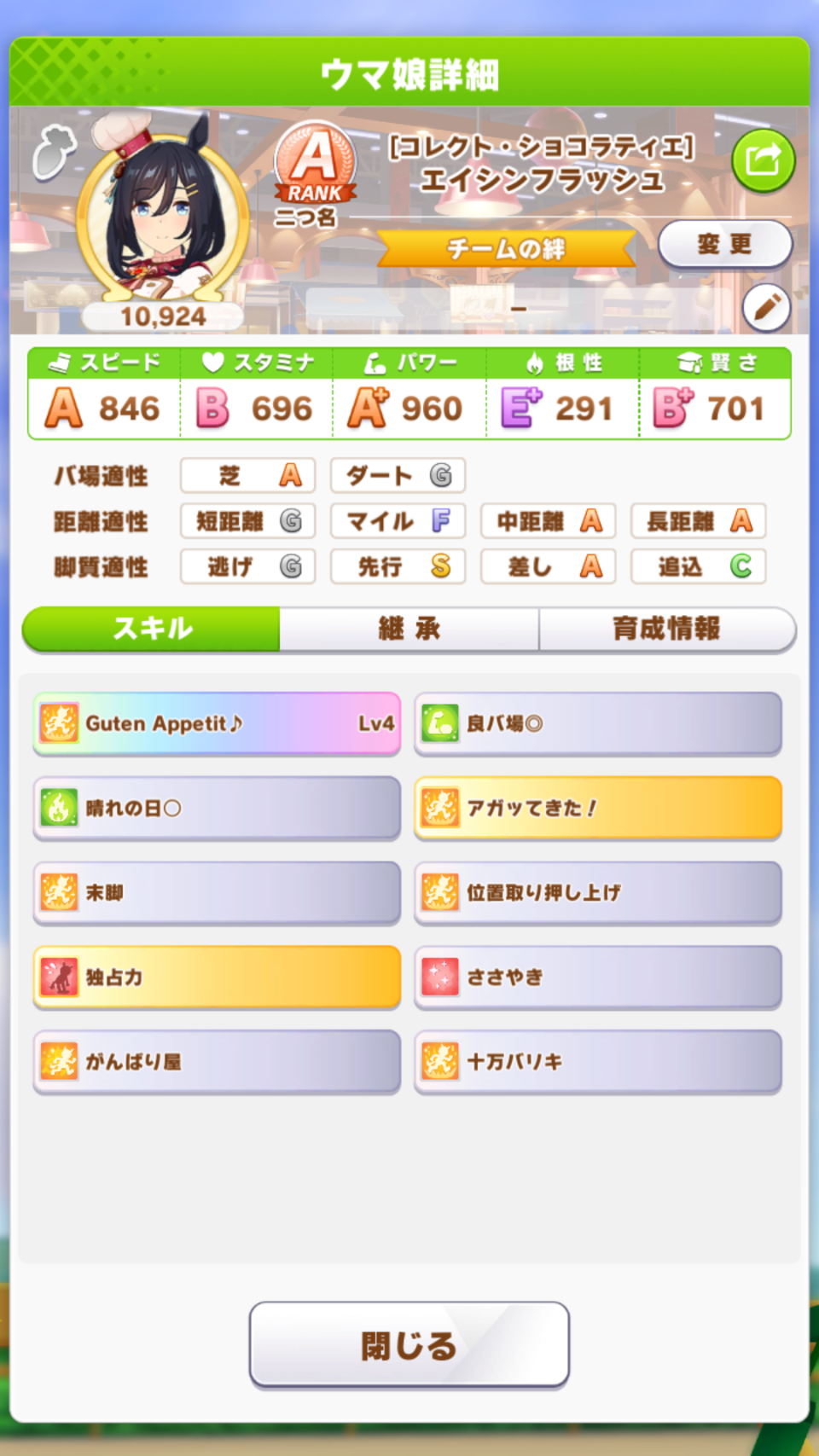Open the アガッてきた！ skill

click(x=598, y=809)
